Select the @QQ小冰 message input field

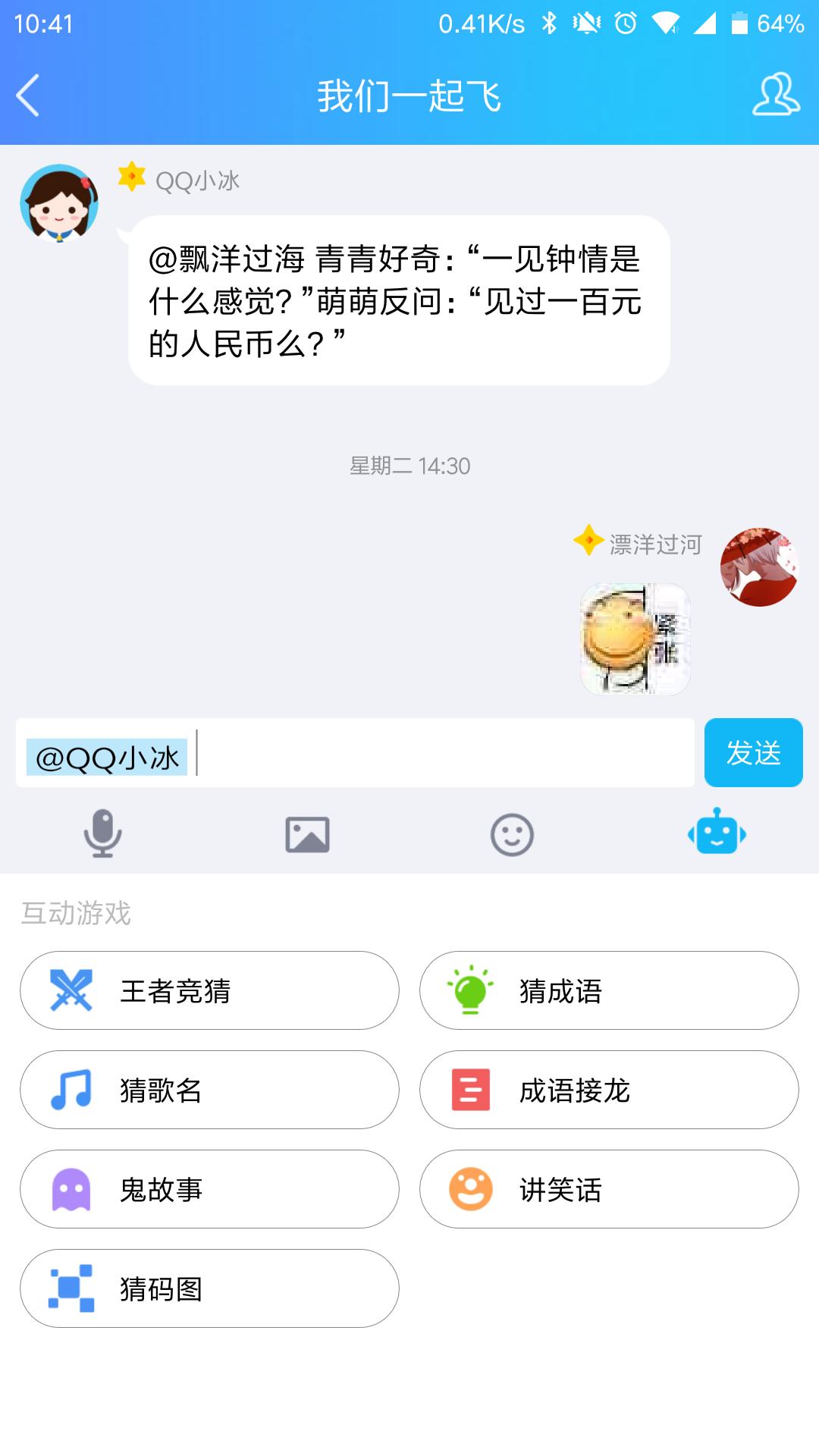[356, 753]
